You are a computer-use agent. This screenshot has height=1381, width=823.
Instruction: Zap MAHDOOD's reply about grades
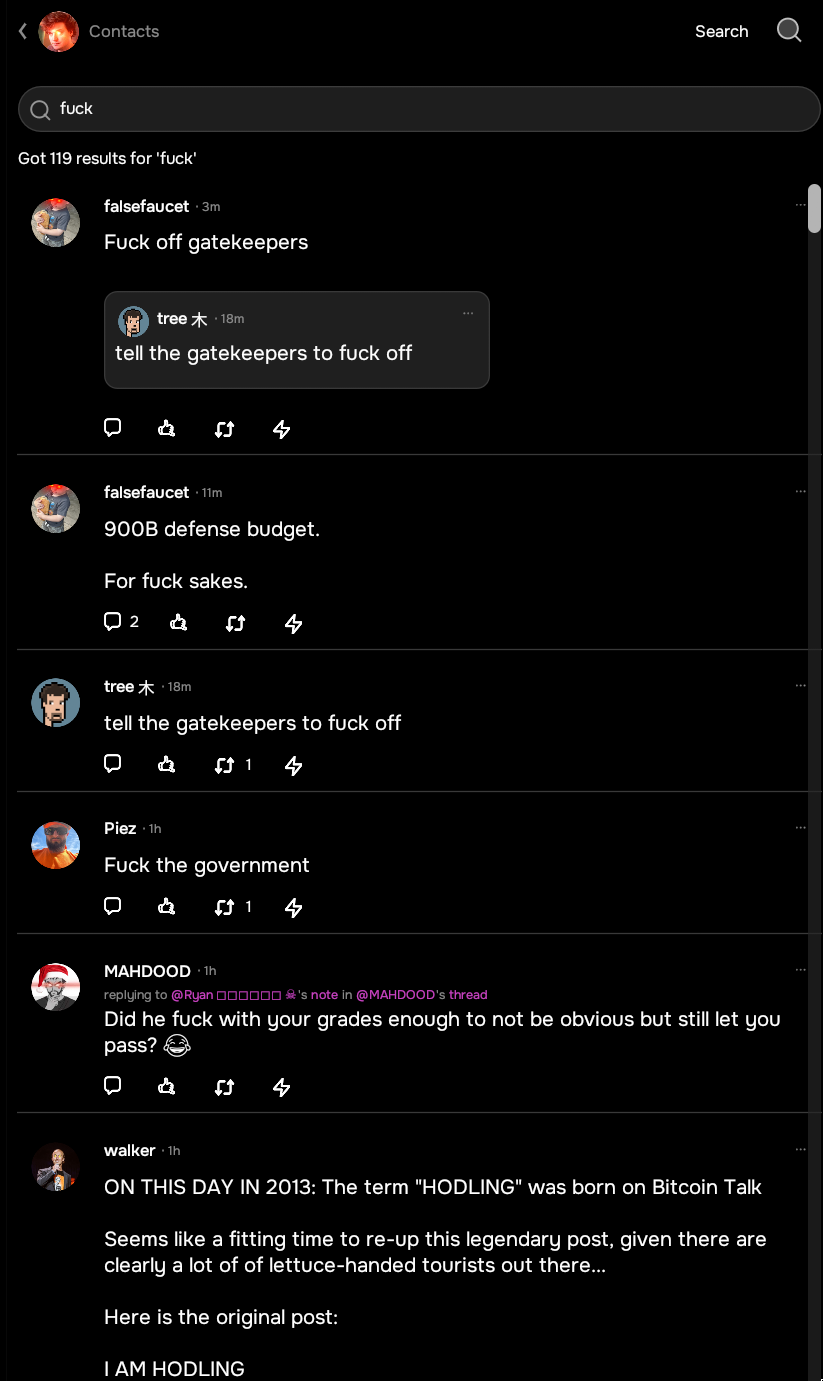point(282,1086)
